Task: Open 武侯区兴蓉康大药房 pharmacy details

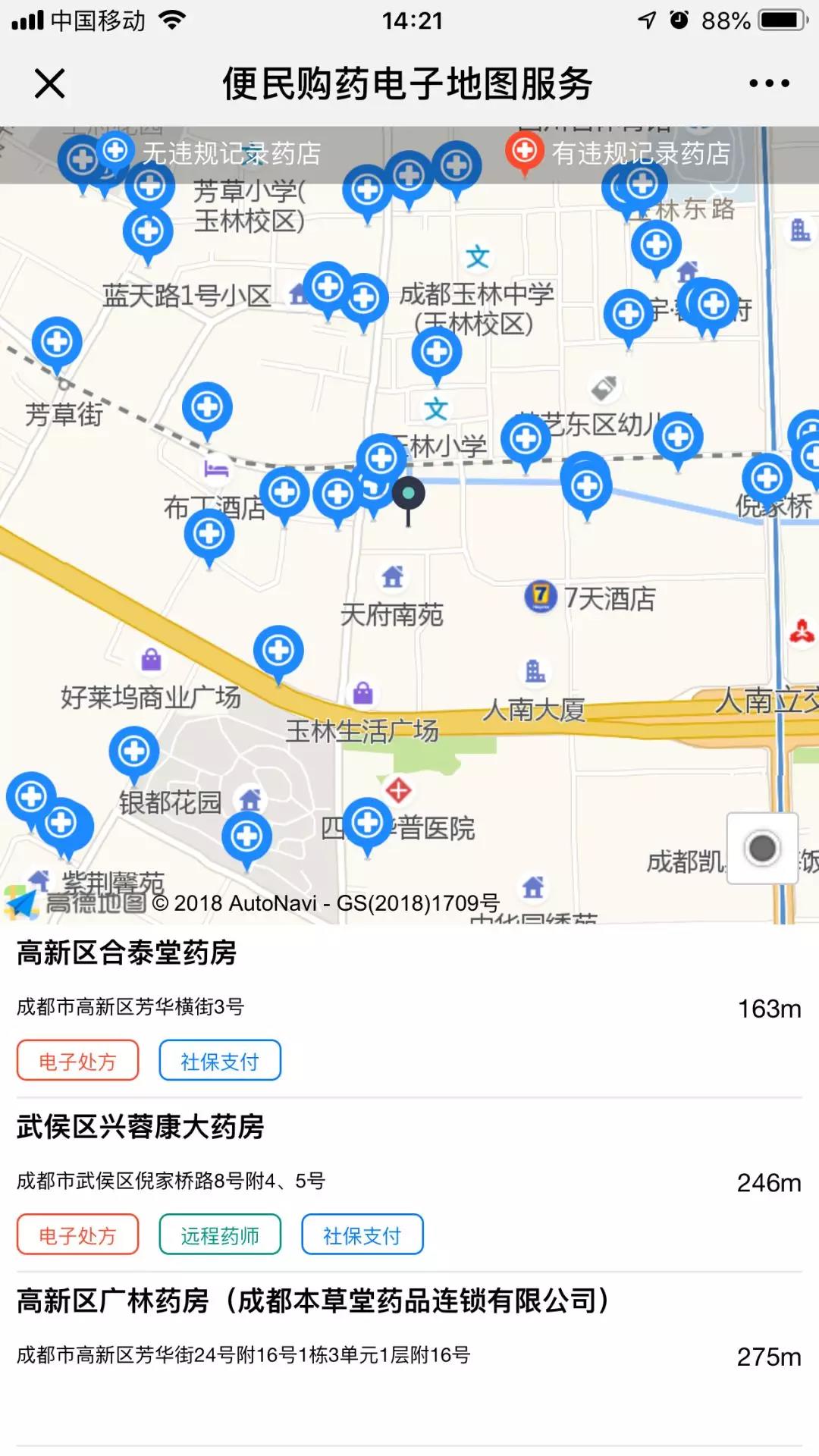Action: pyautogui.click(x=140, y=1127)
